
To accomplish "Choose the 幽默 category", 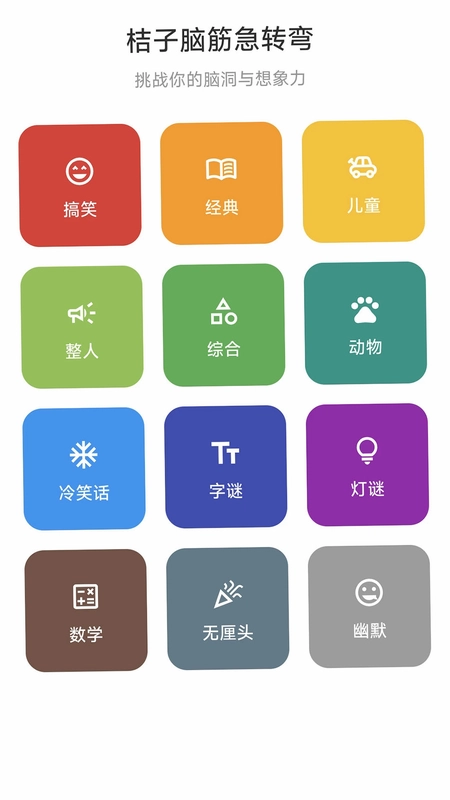I will point(369,606).
